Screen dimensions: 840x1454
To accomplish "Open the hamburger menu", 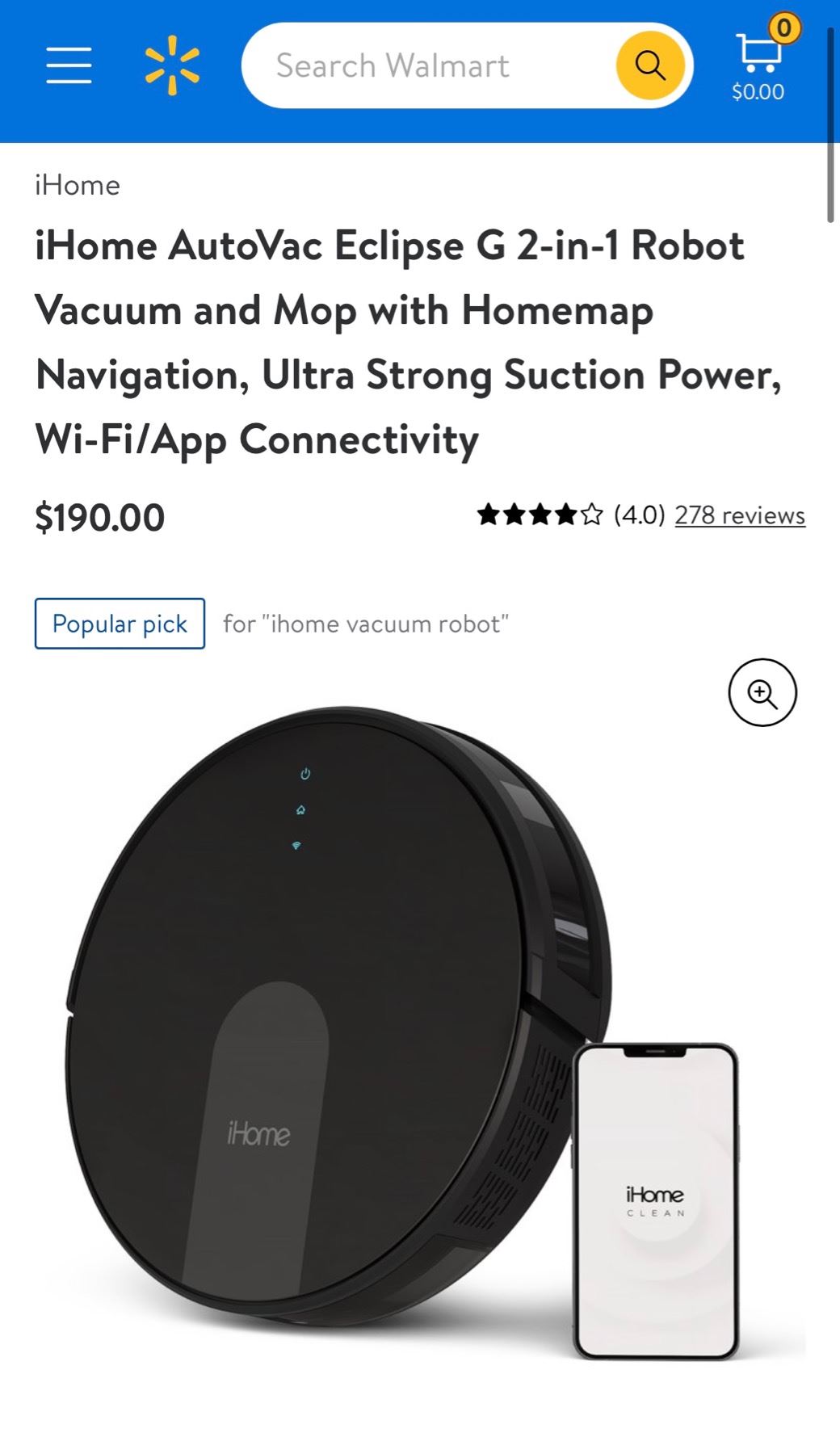I will coord(69,65).
